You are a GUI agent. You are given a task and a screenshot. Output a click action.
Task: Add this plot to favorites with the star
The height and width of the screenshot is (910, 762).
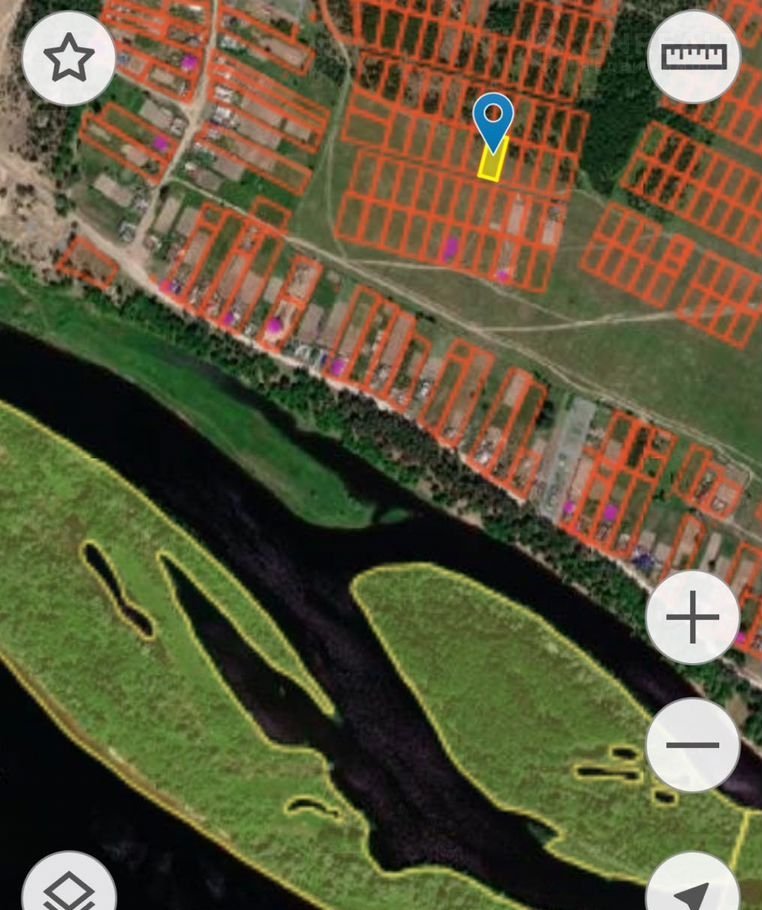(69, 58)
